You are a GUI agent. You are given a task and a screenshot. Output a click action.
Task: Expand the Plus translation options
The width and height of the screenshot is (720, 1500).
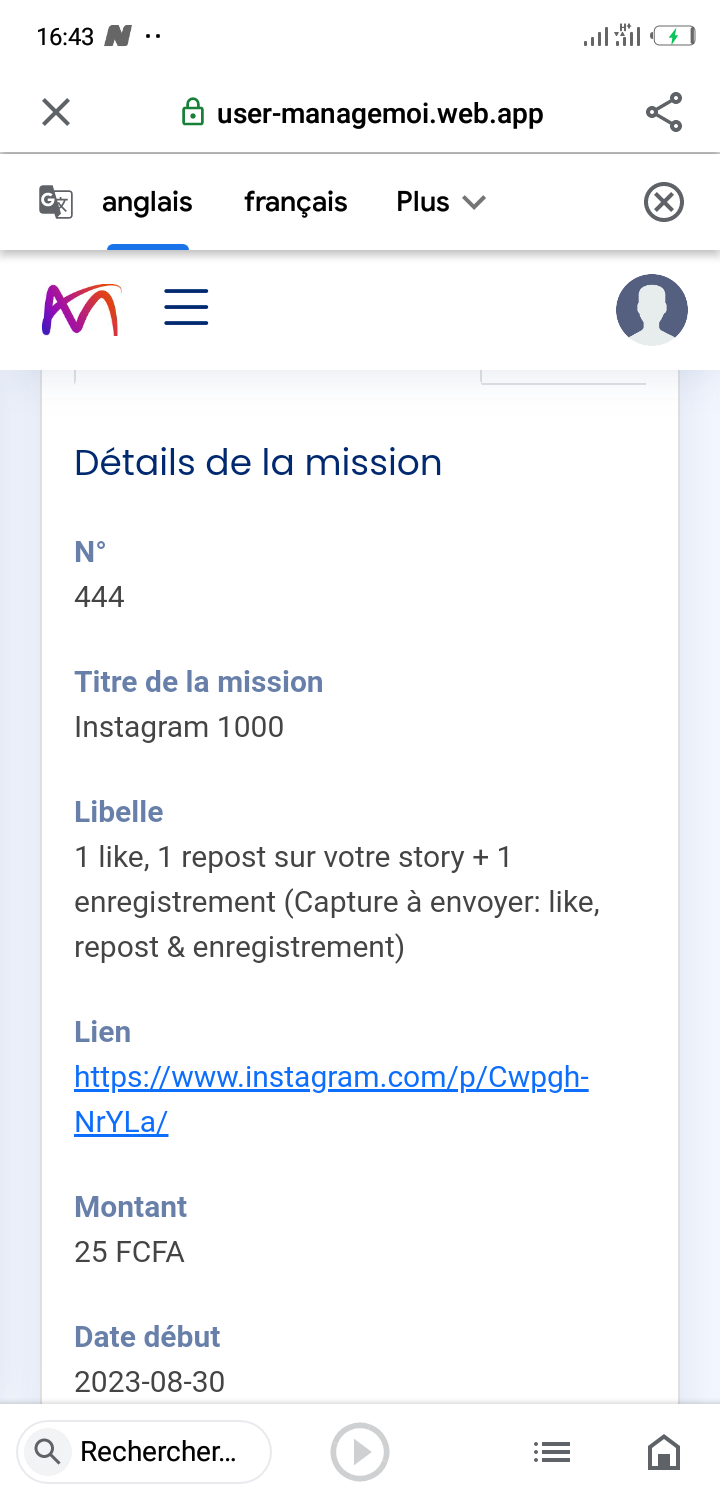pos(441,202)
